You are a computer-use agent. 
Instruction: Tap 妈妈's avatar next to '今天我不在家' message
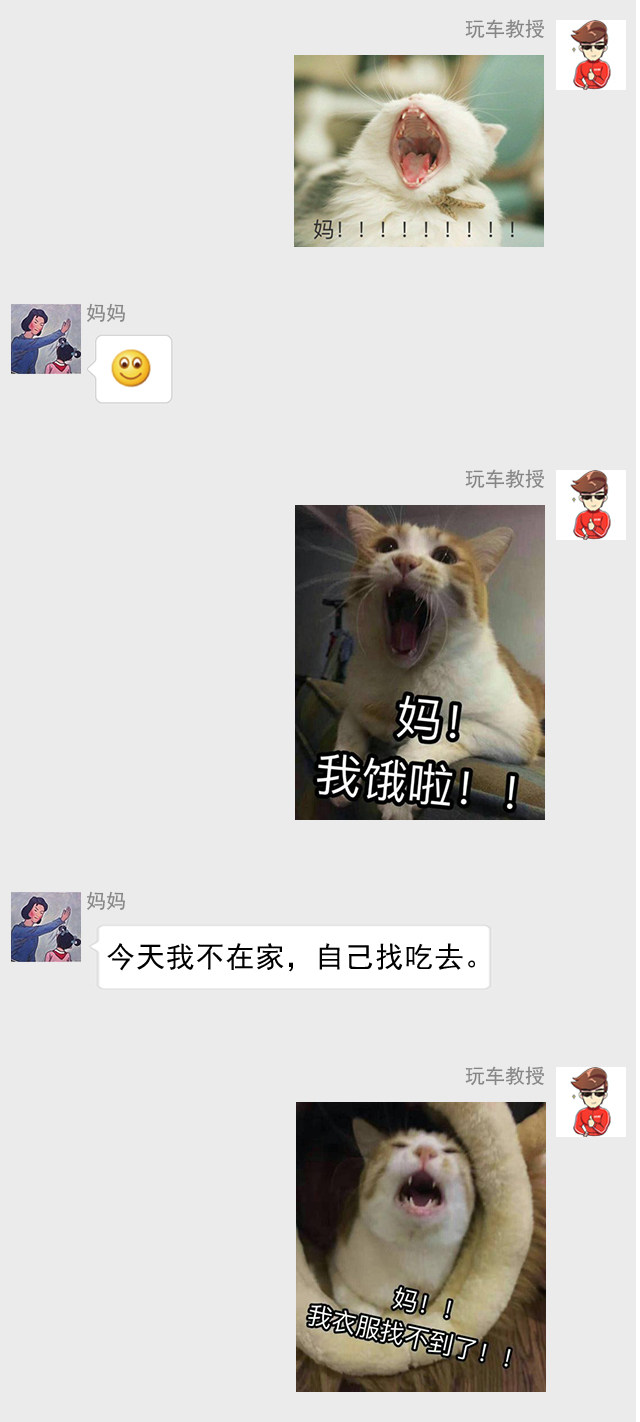[x=46, y=927]
